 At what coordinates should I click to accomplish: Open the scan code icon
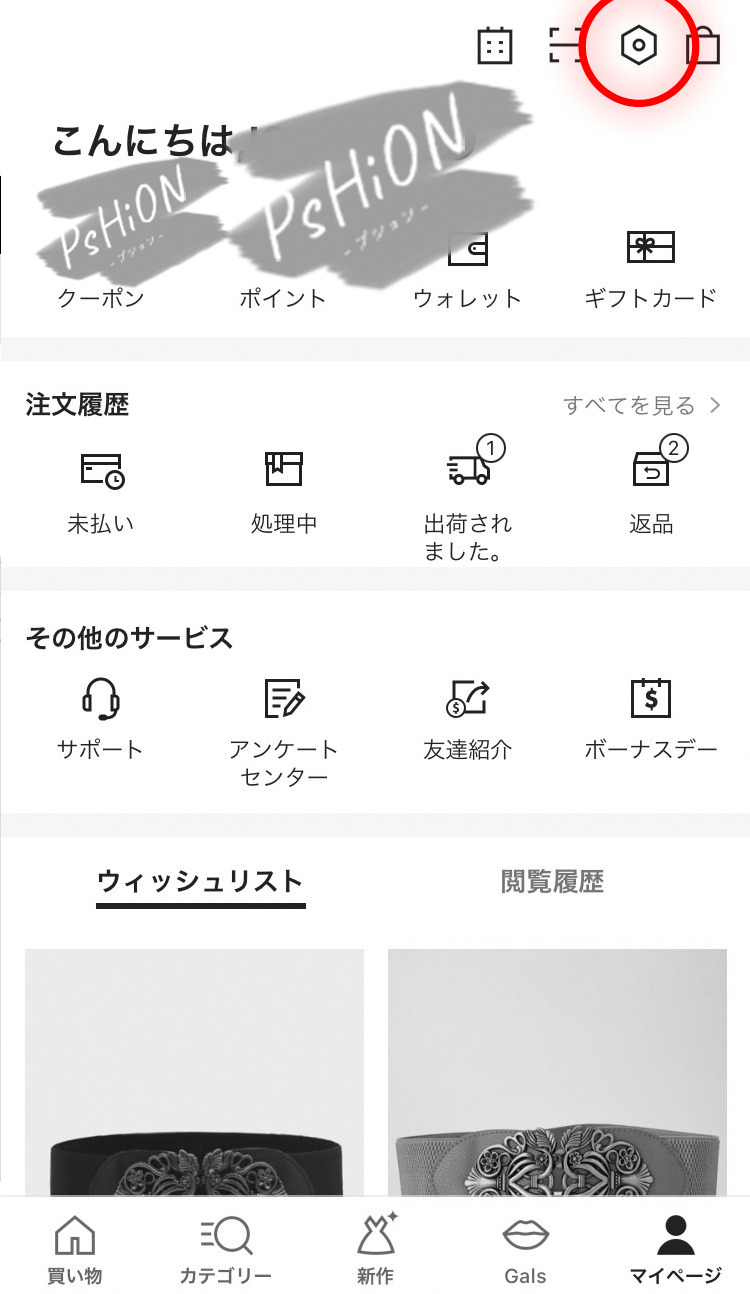(x=566, y=45)
